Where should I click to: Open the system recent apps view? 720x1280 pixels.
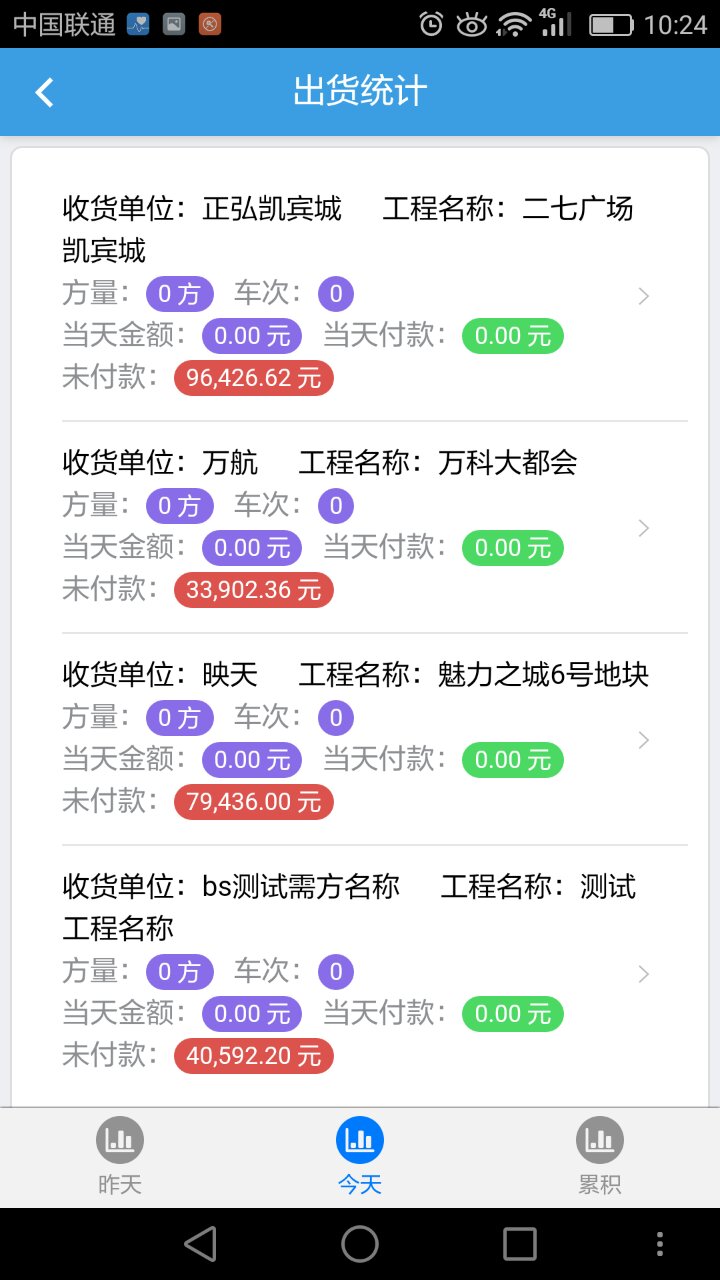520,1244
